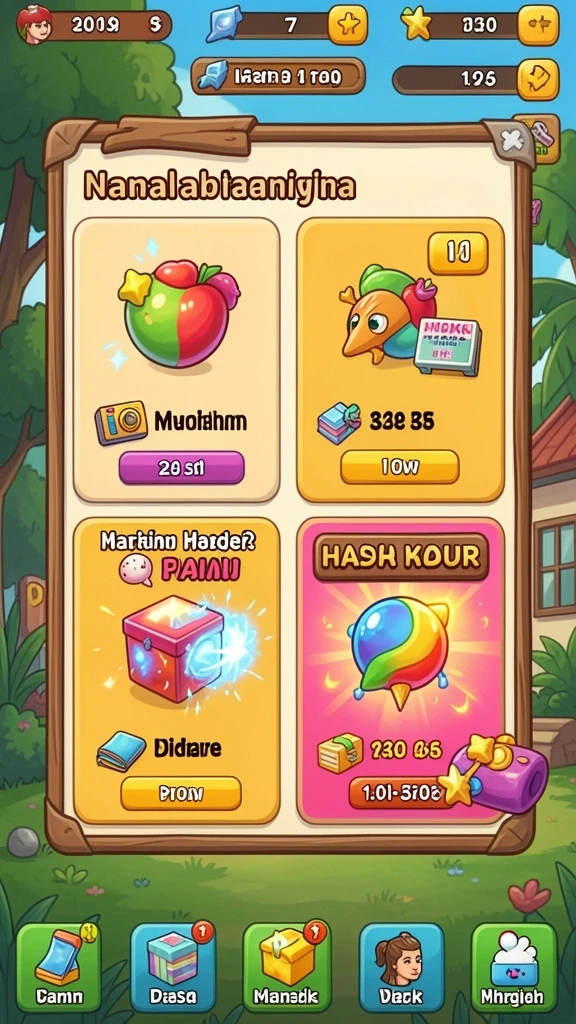Tap the yellow 10W button
Image resolution: width=576 pixels, height=1024 pixels.
coord(400,467)
